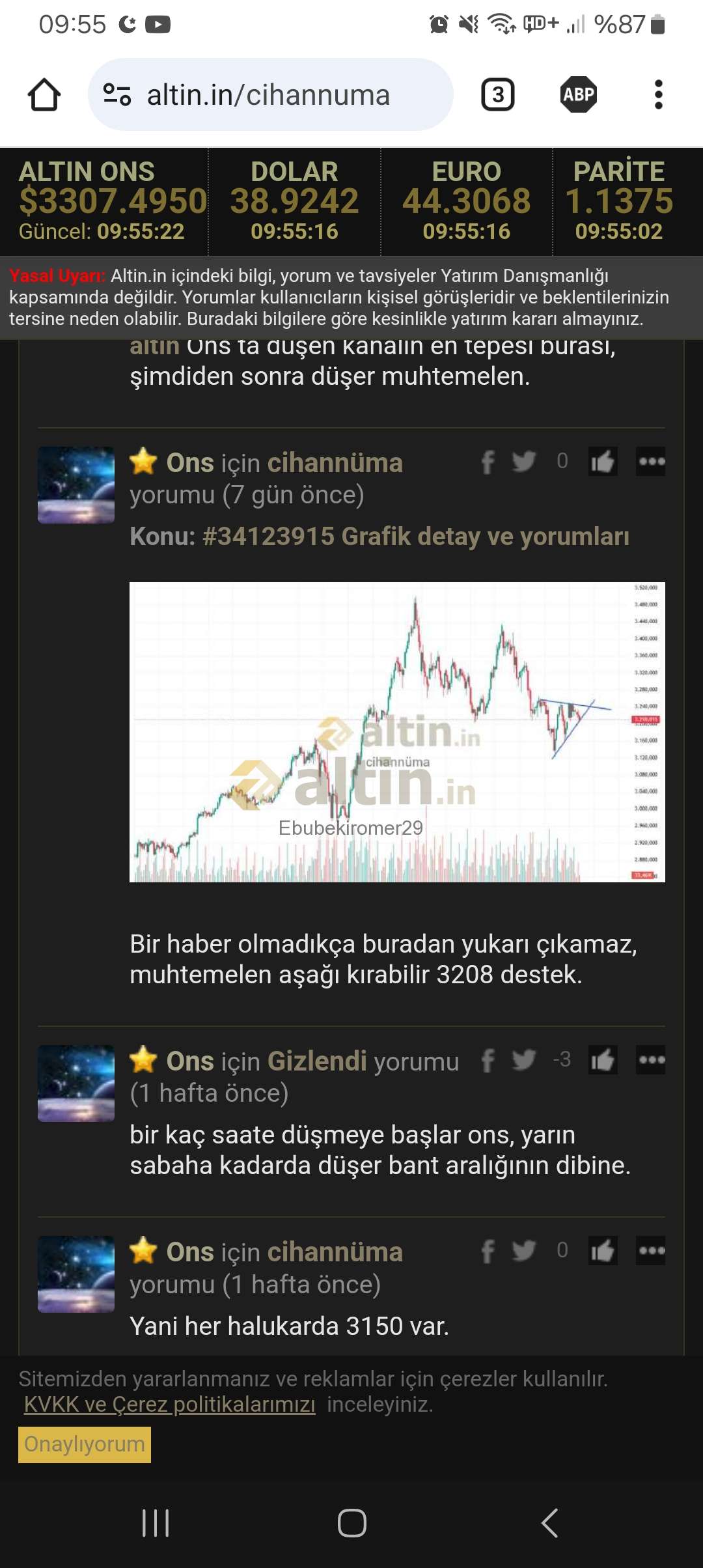Like the 3150 comment by cihannüma
703x1568 pixels.
point(603,1251)
